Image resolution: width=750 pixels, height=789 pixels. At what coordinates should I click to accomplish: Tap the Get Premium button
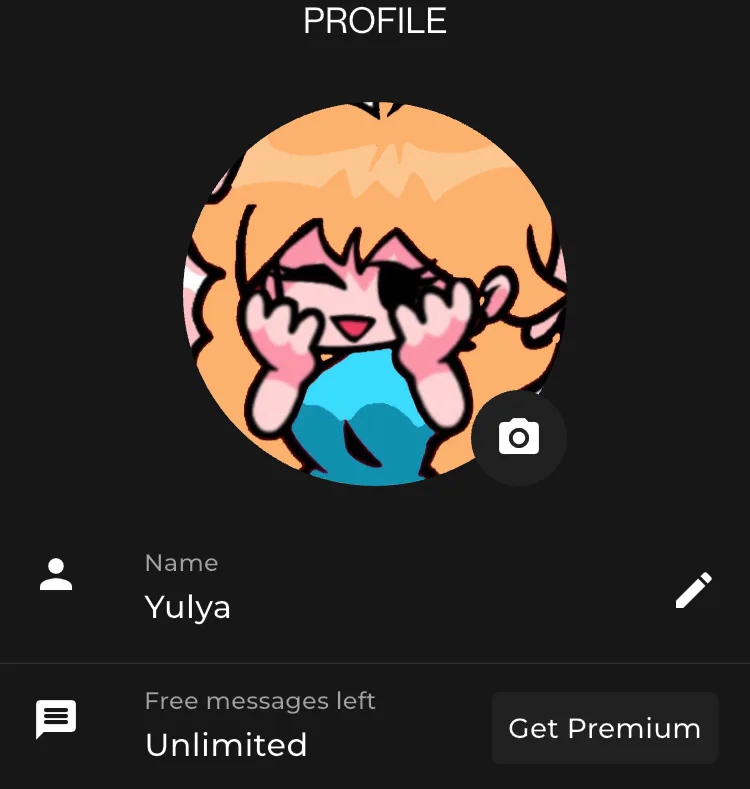(605, 728)
